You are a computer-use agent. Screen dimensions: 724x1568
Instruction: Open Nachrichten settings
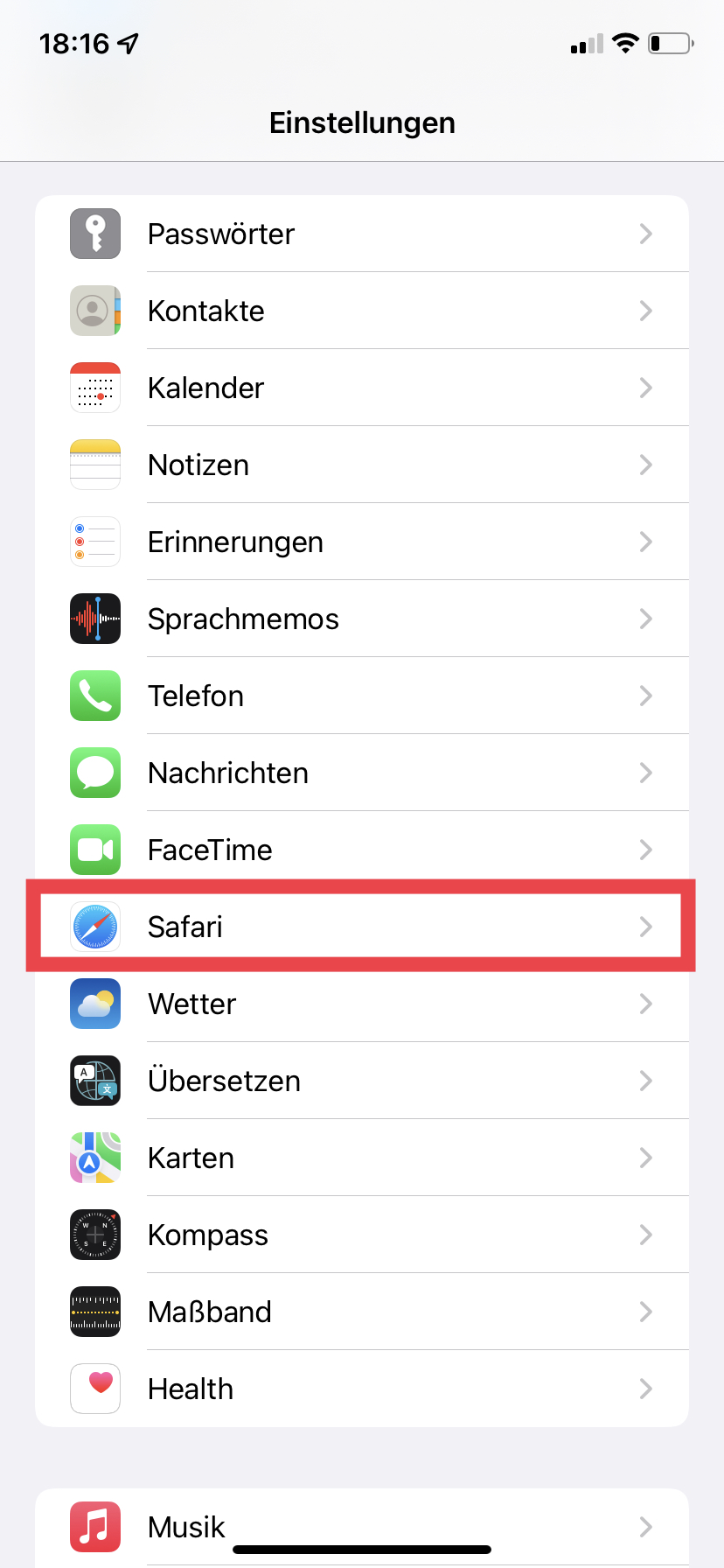362,773
